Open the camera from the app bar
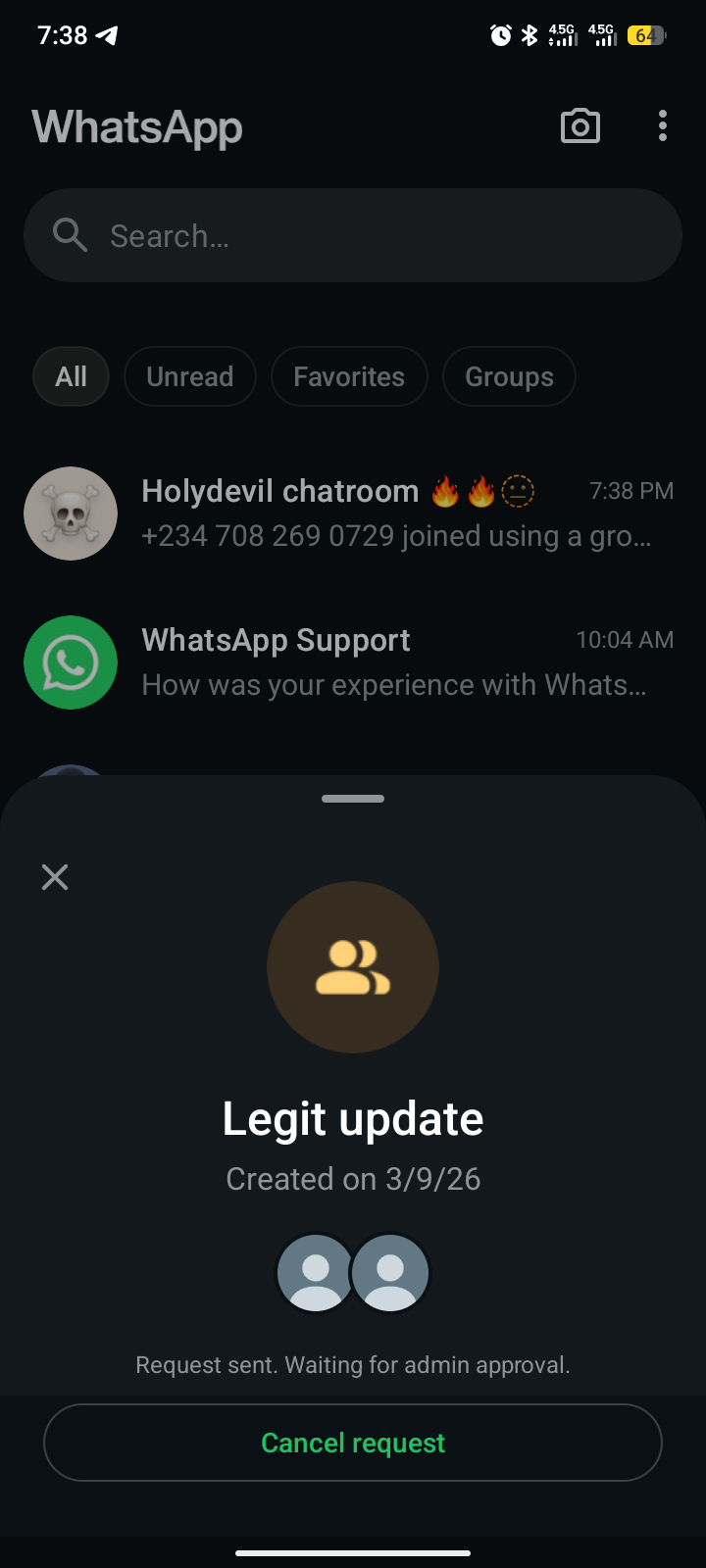 (580, 126)
